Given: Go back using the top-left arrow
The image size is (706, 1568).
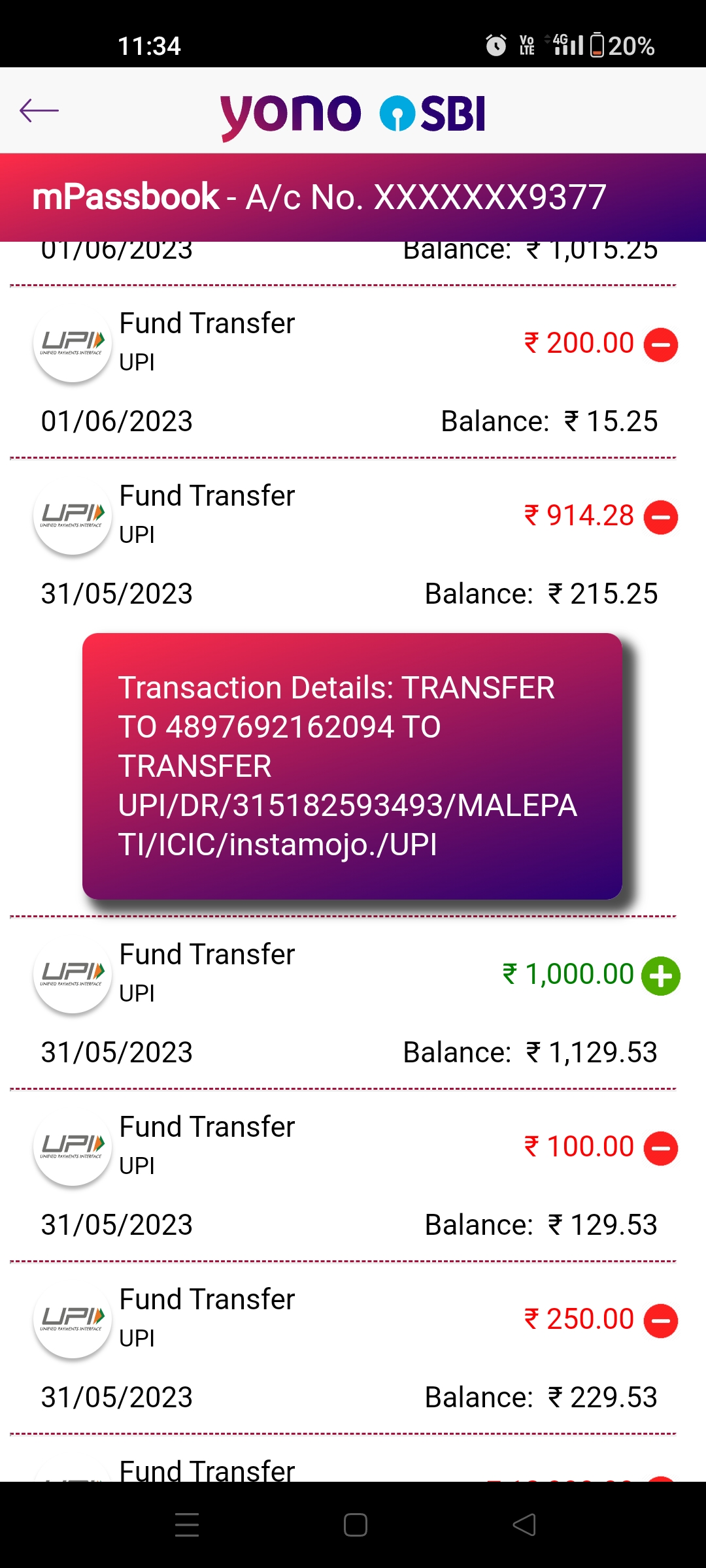Looking at the screenshot, I should click(39, 111).
